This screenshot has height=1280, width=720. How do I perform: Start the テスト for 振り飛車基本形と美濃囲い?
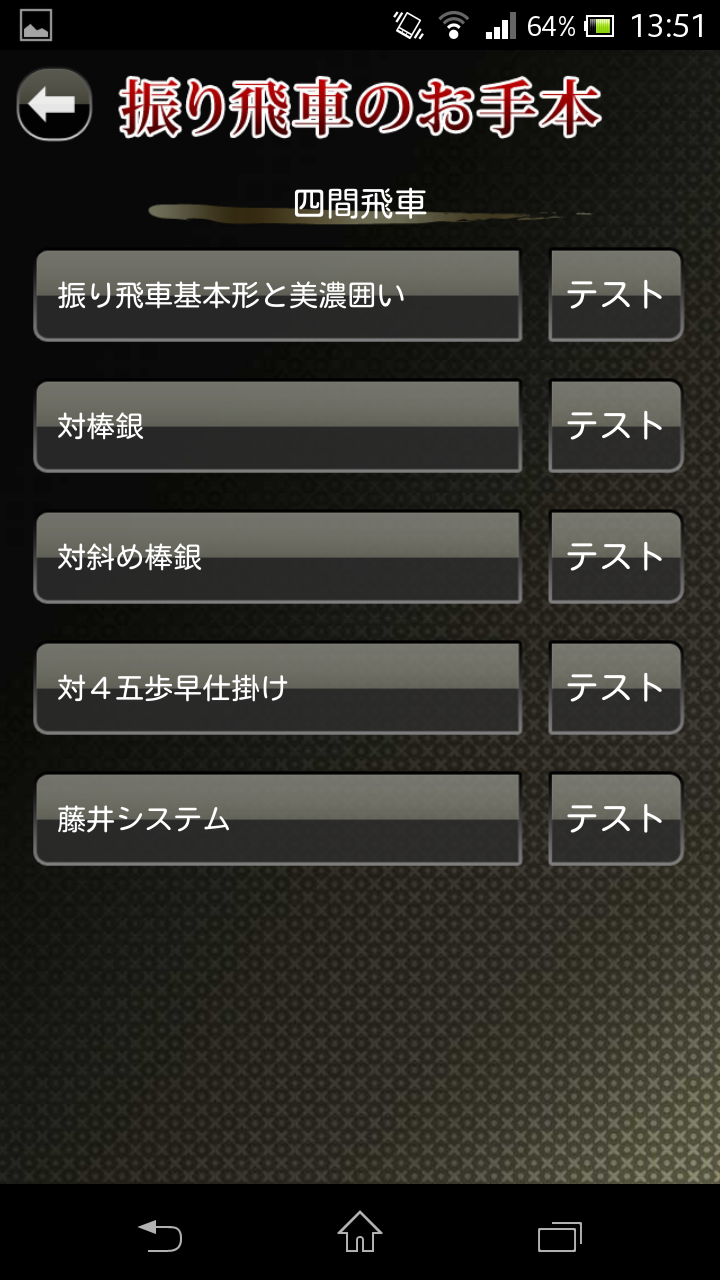click(615, 296)
